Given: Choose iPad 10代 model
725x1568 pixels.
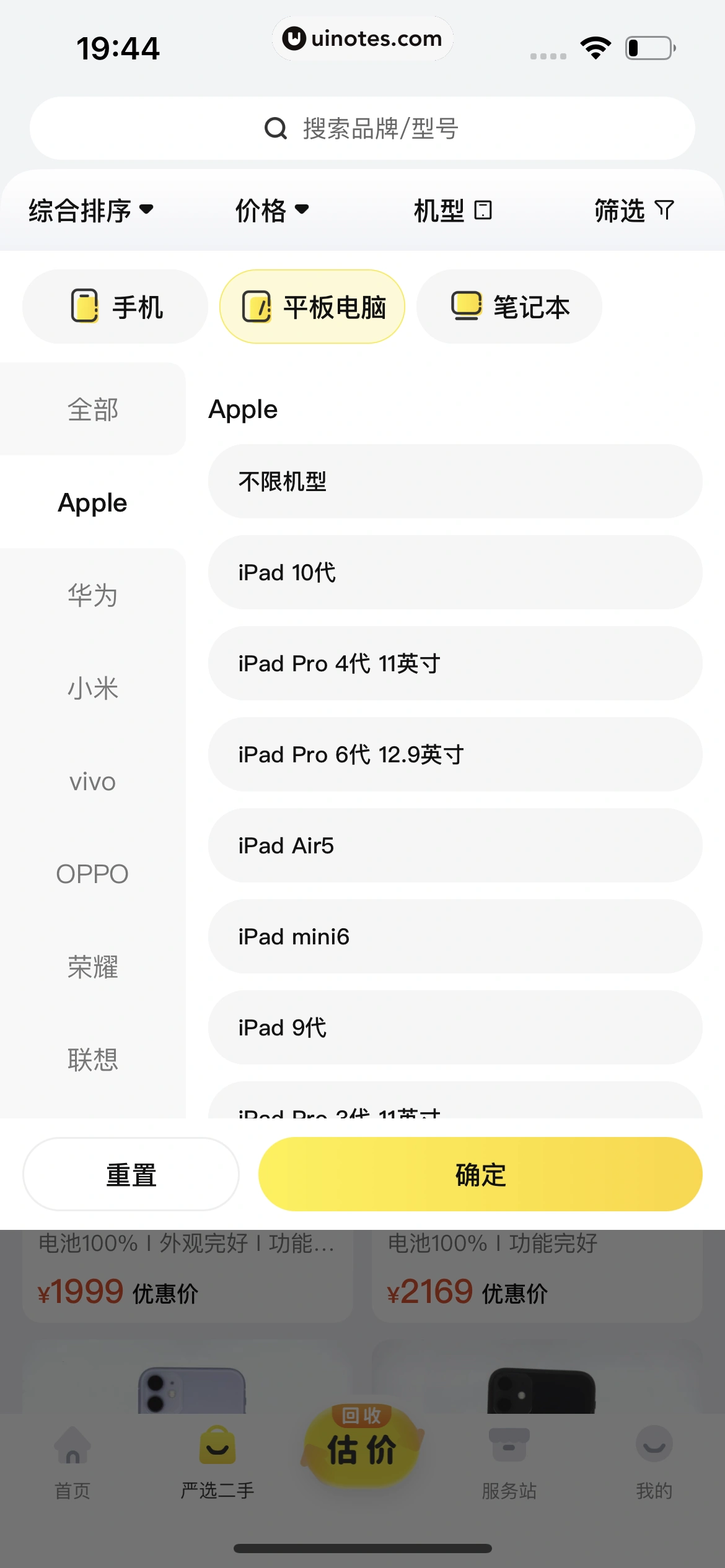Looking at the screenshot, I should coord(455,572).
